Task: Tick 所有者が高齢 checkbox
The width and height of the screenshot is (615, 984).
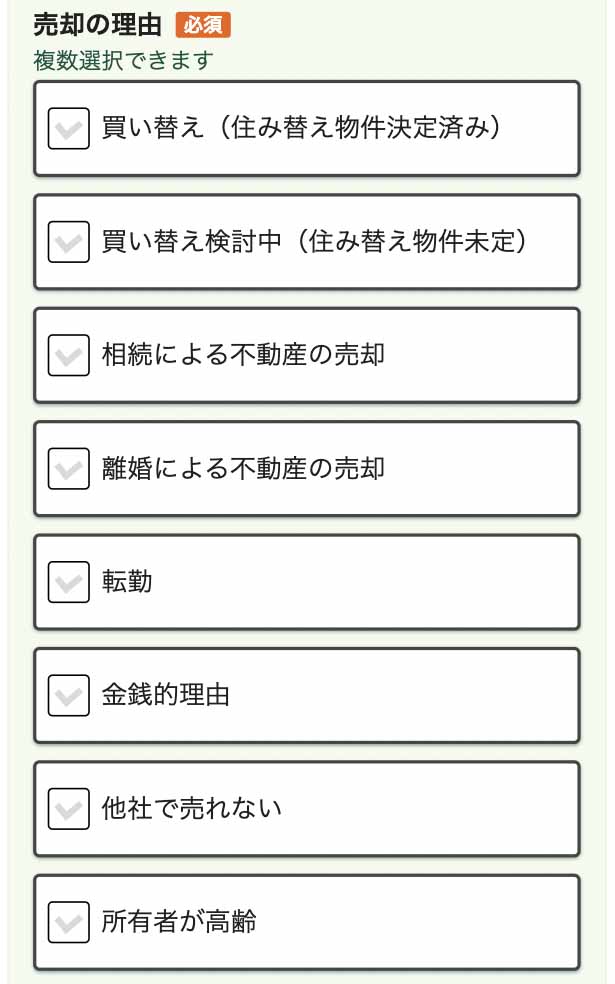Action: [68, 922]
